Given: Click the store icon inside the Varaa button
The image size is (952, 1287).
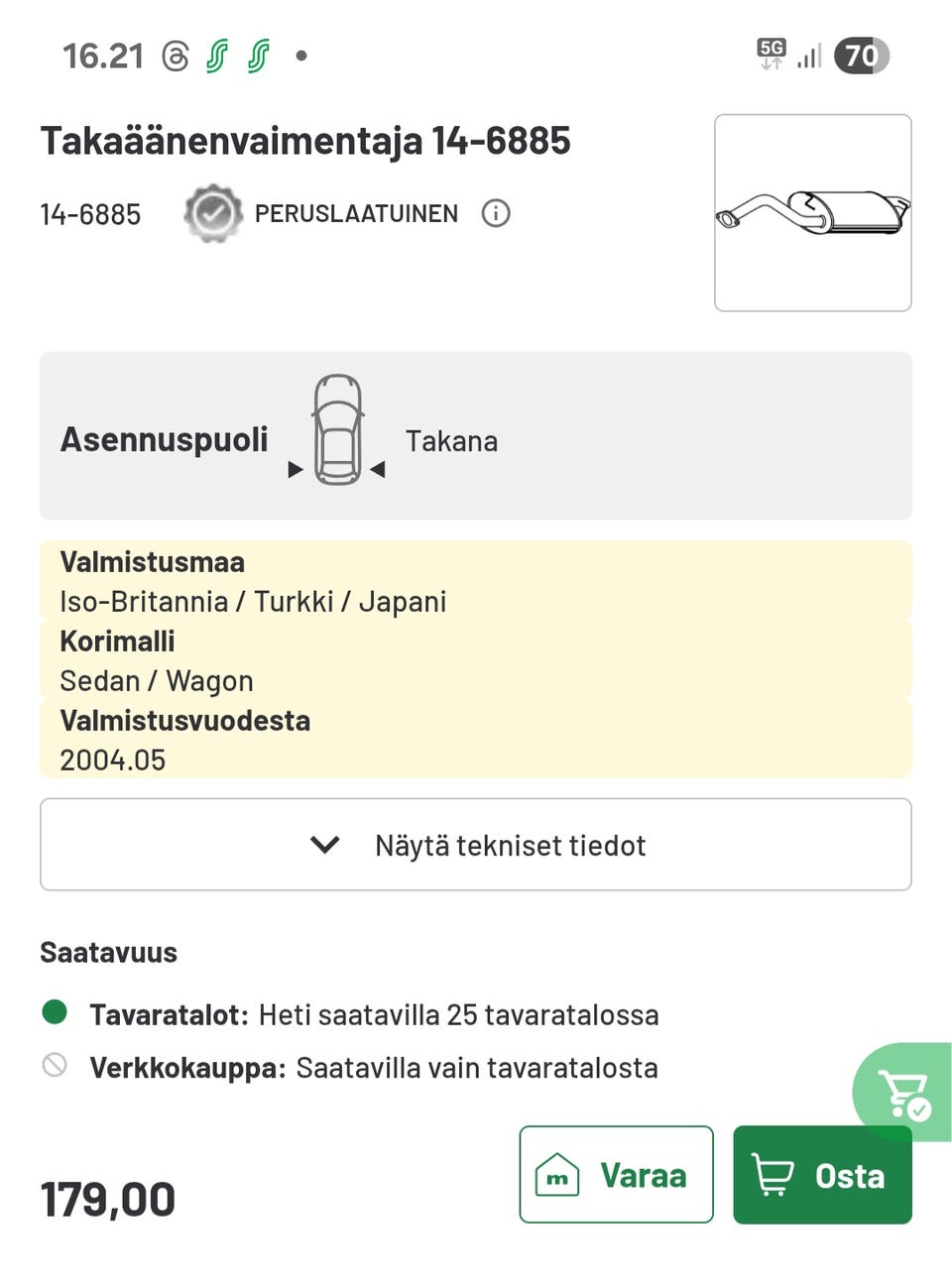Looking at the screenshot, I should (558, 1174).
